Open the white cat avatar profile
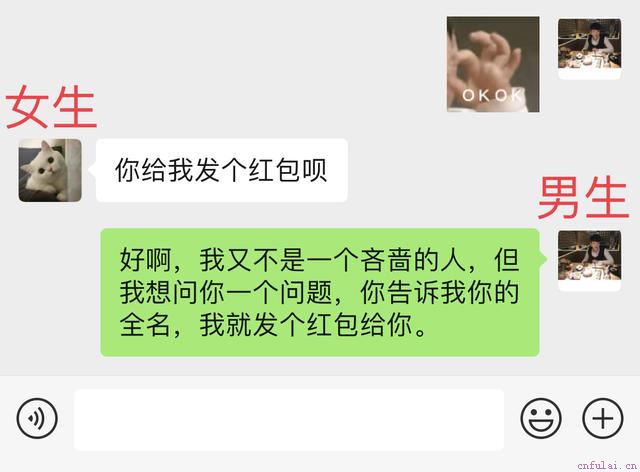 click(x=49, y=170)
